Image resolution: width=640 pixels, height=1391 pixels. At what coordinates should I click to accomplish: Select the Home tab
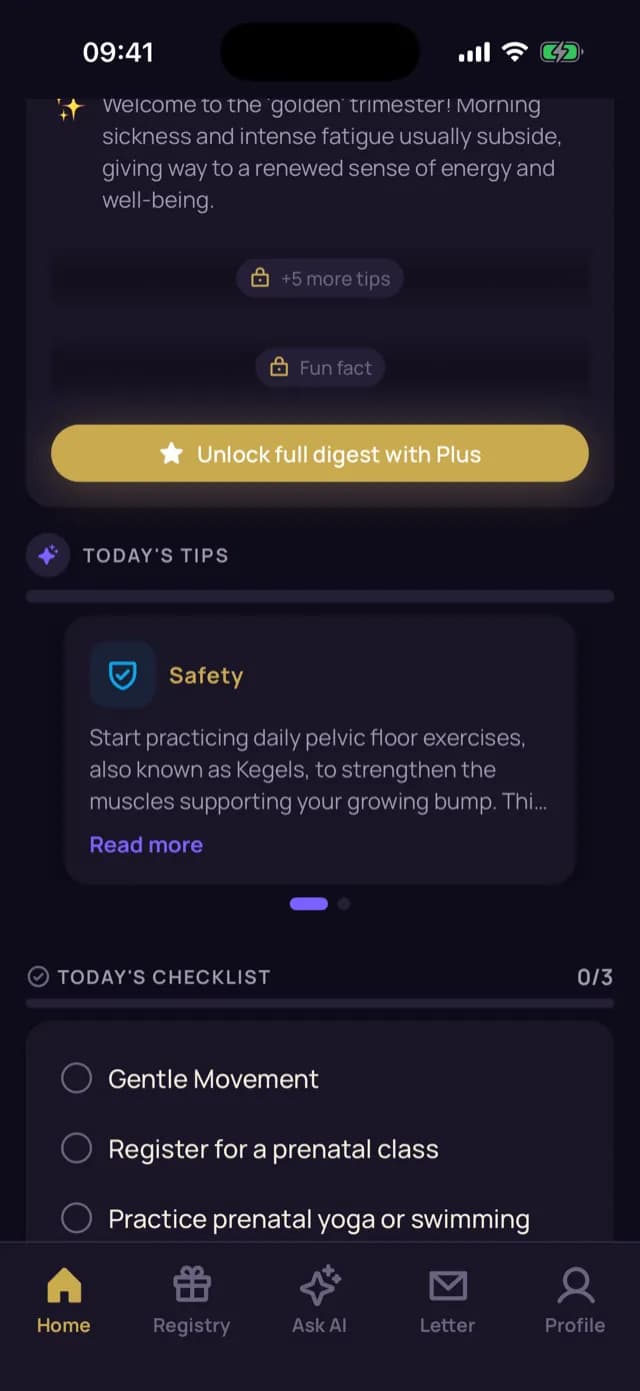tap(64, 1302)
